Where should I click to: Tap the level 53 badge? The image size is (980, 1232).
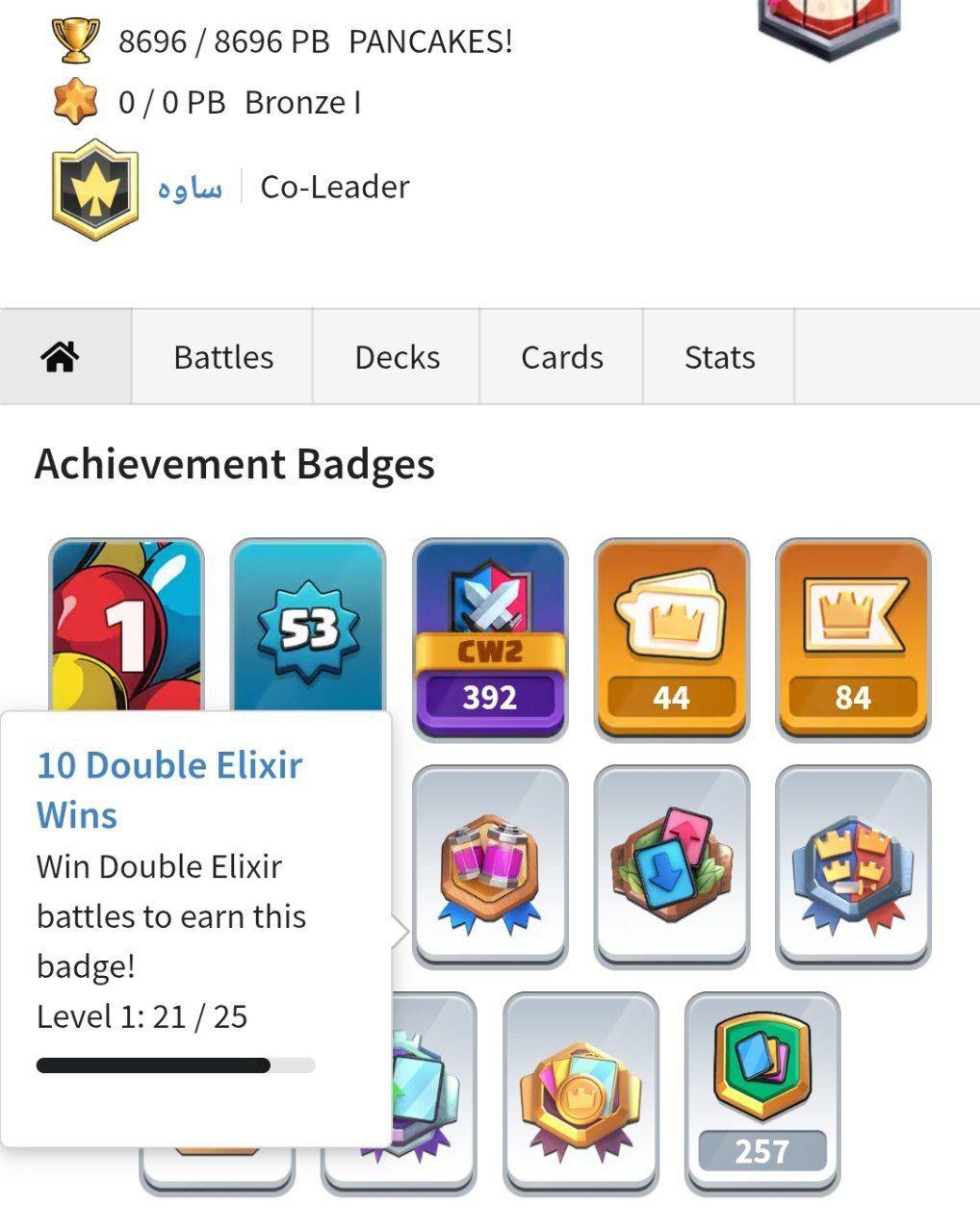pos(308,626)
